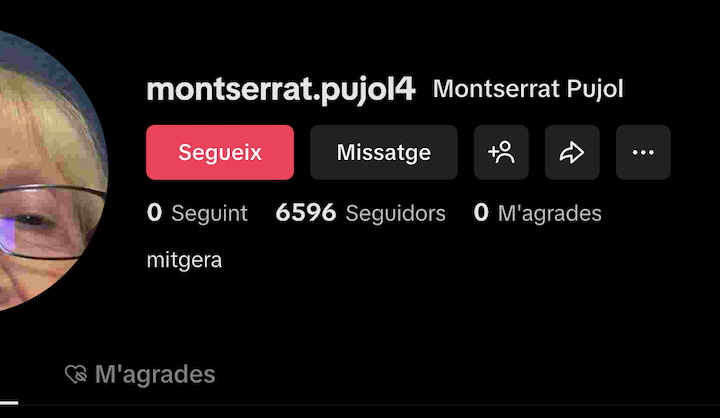Follow this profile with the Segueix button

click(x=220, y=152)
